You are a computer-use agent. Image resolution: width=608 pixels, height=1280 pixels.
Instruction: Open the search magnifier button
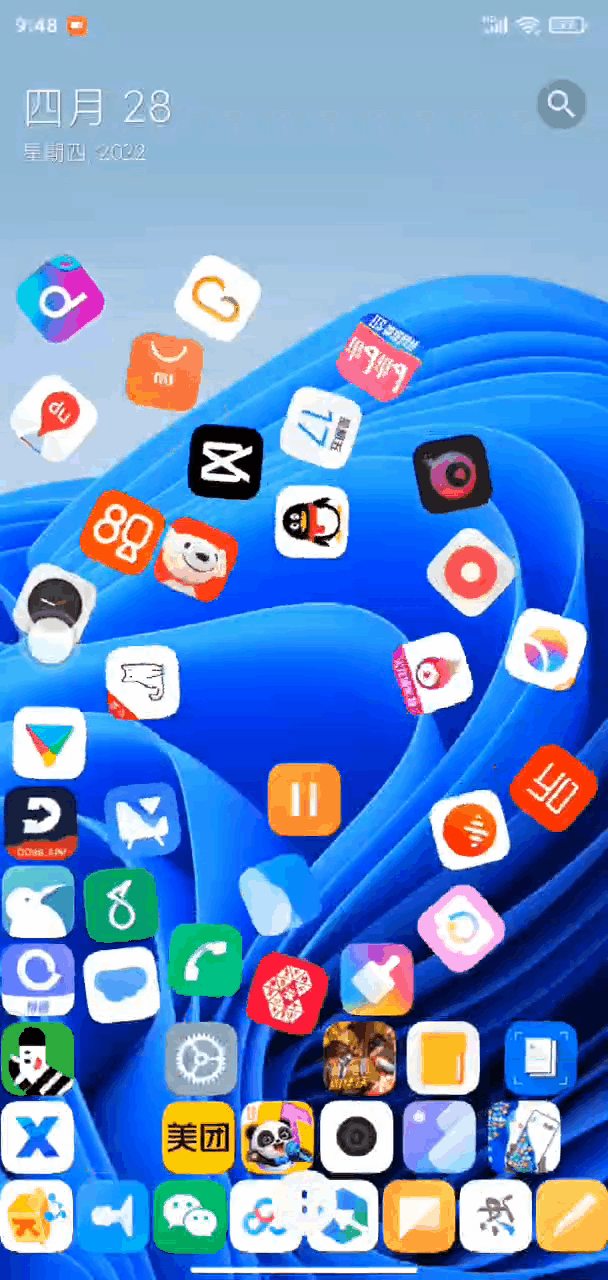click(561, 104)
